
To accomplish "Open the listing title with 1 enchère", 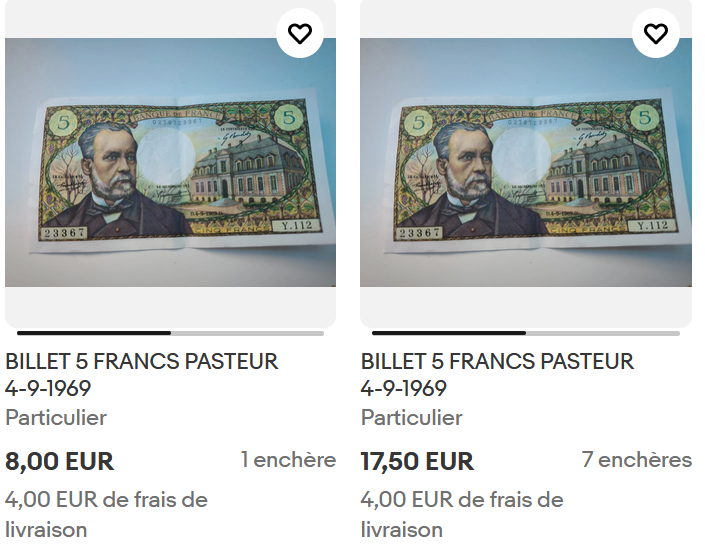I will pos(141,374).
